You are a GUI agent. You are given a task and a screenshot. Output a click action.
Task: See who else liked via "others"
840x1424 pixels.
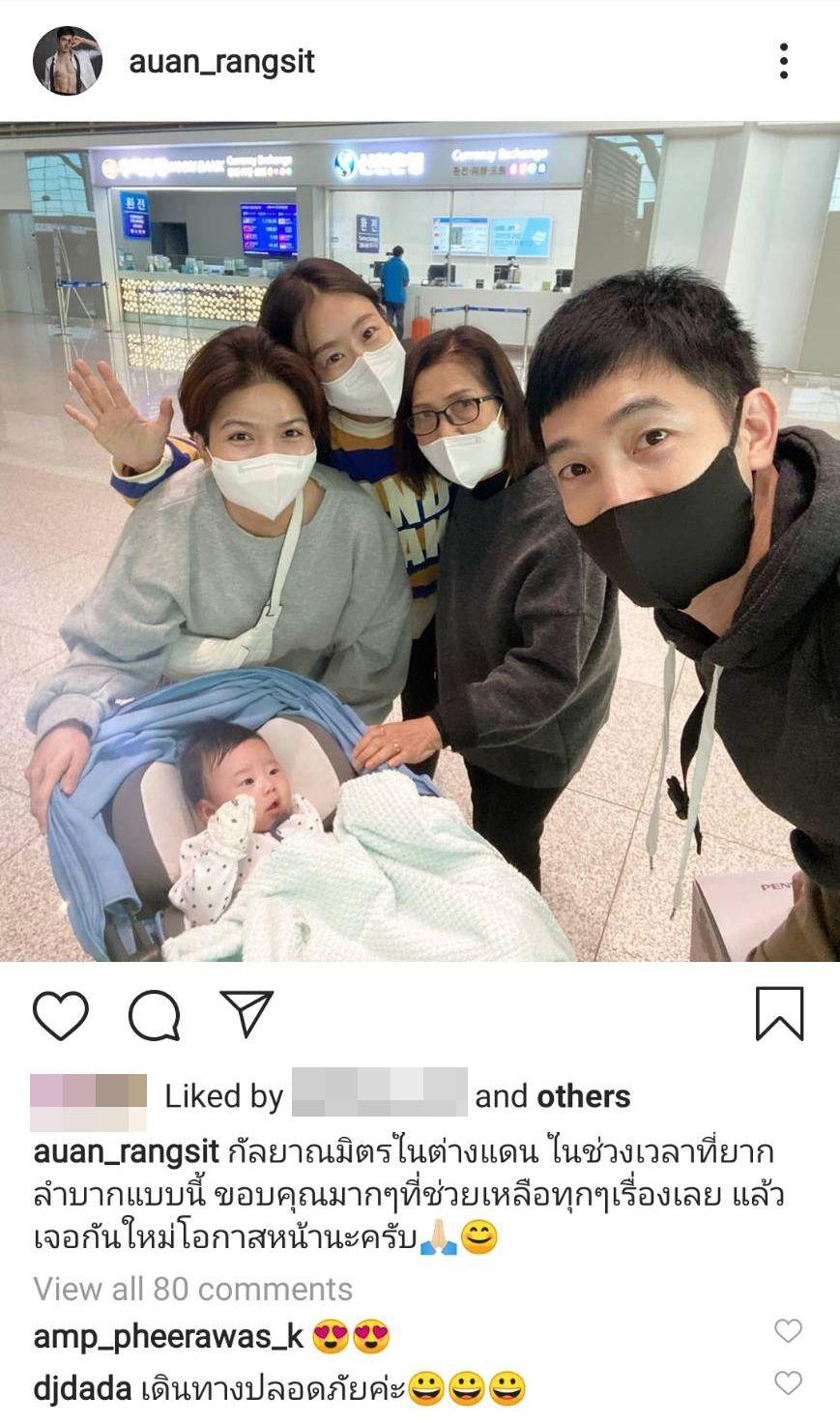pos(584,1096)
